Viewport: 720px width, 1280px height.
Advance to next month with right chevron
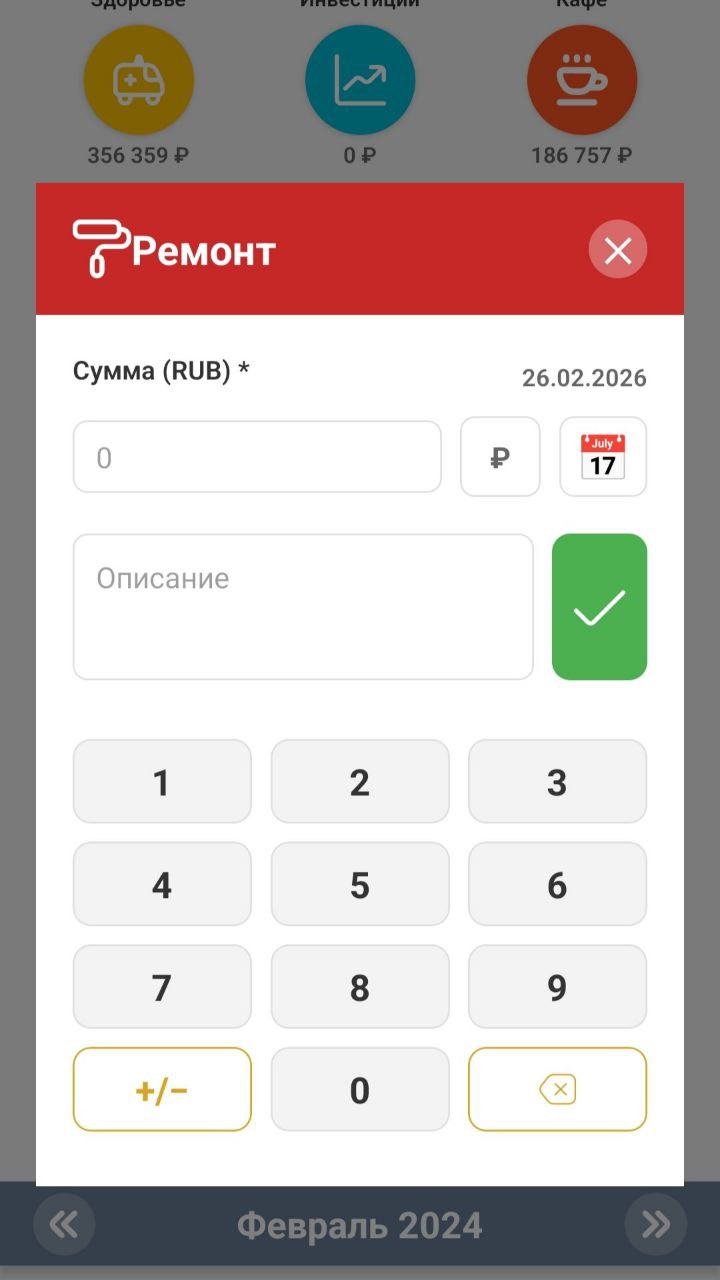tap(656, 1224)
